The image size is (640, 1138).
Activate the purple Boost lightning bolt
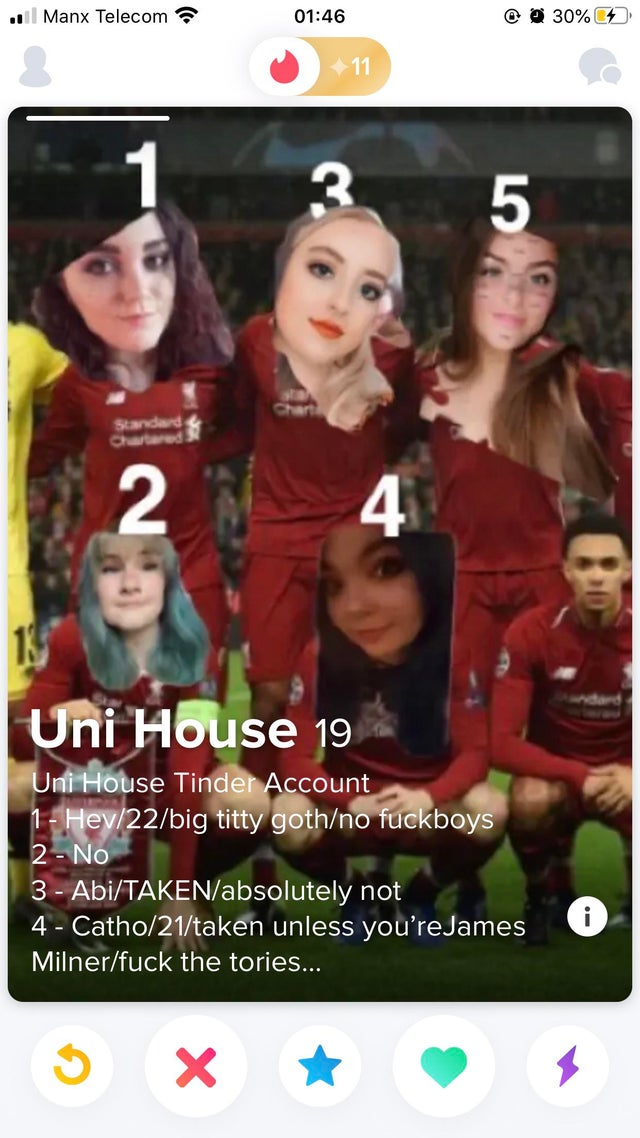click(x=568, y=1066)
